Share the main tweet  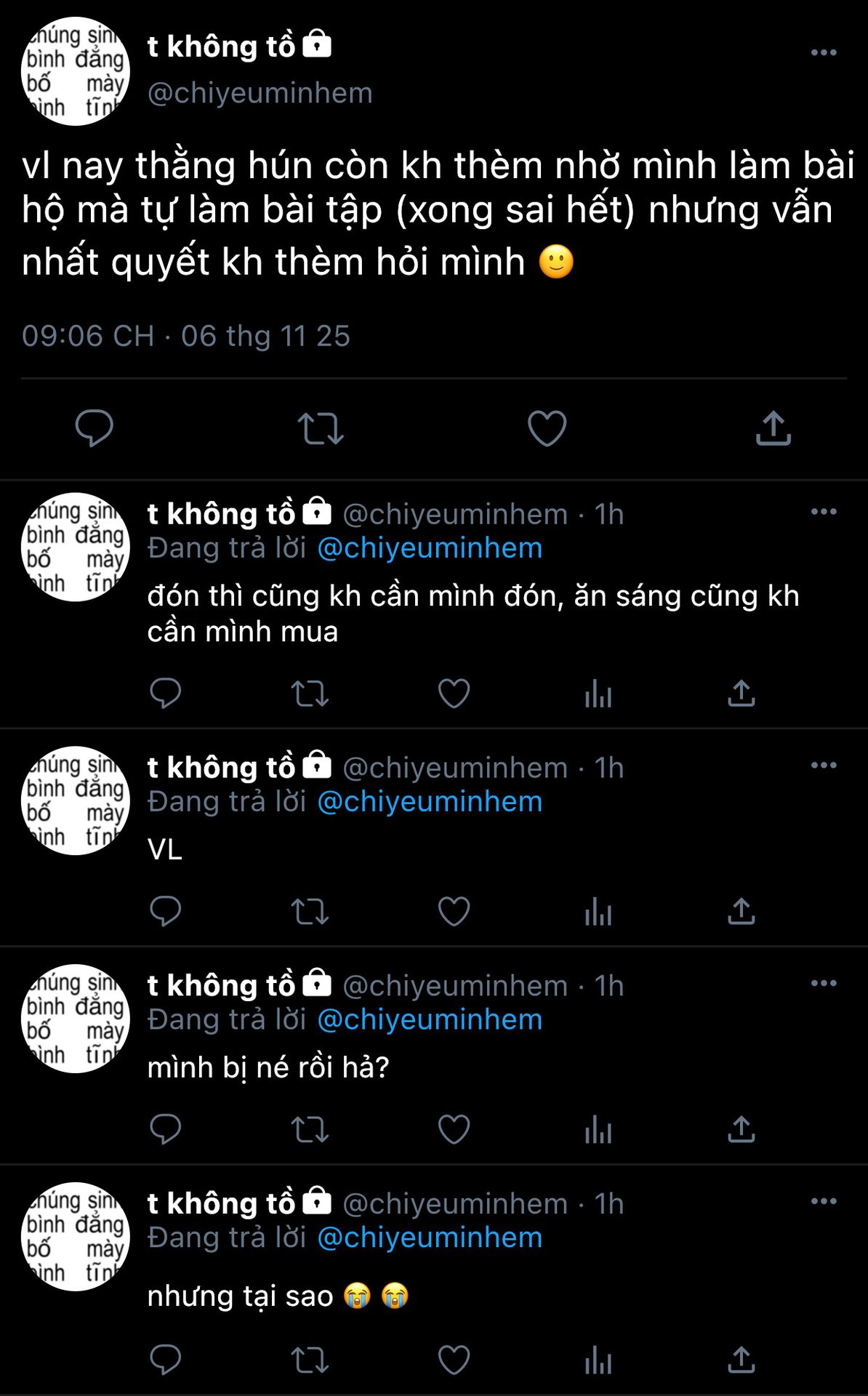click(773, 428)
